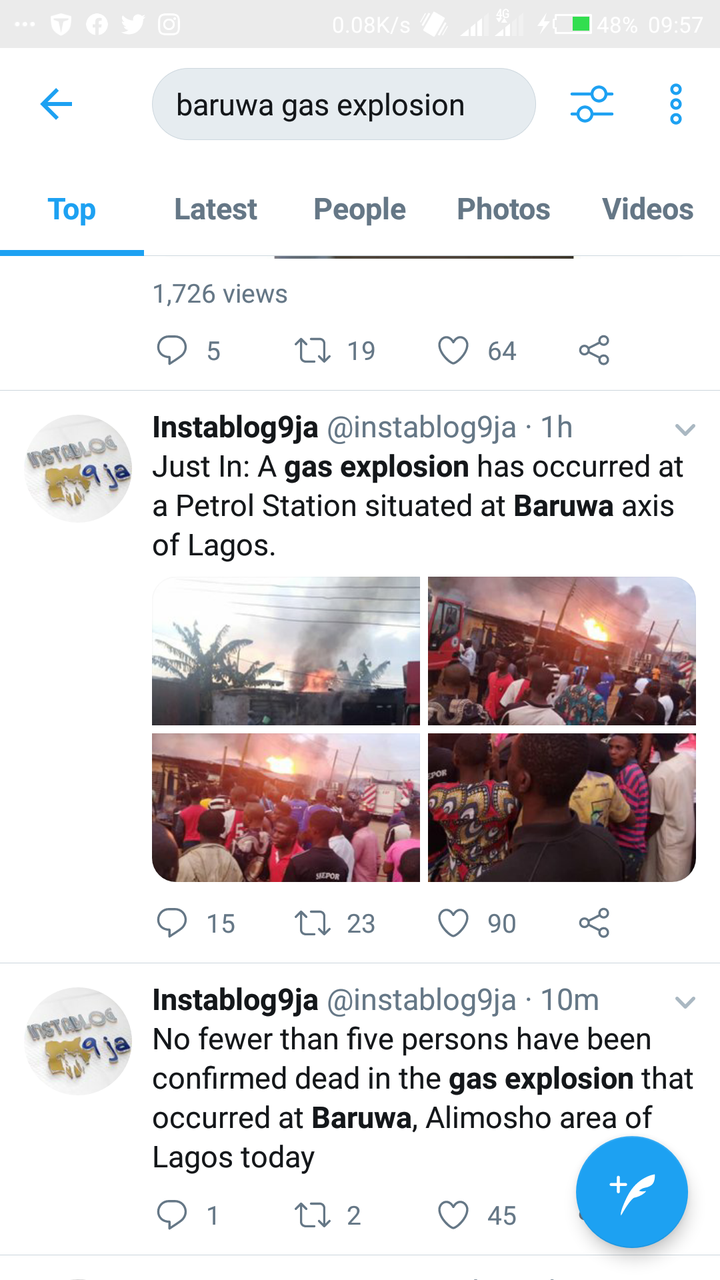Open the three-dot overflow menu

676,104
